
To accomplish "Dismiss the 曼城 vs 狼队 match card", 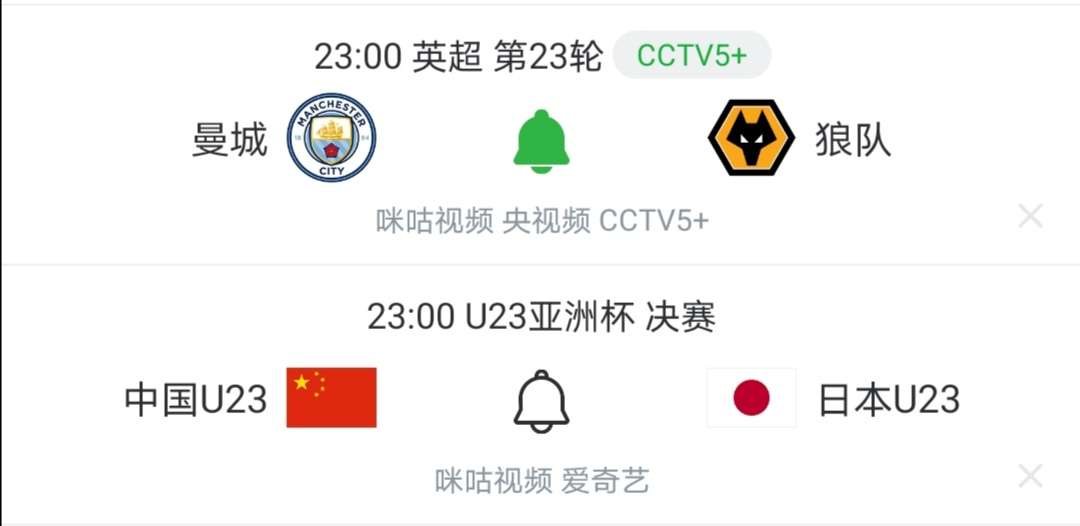I will click(1030, 216).
